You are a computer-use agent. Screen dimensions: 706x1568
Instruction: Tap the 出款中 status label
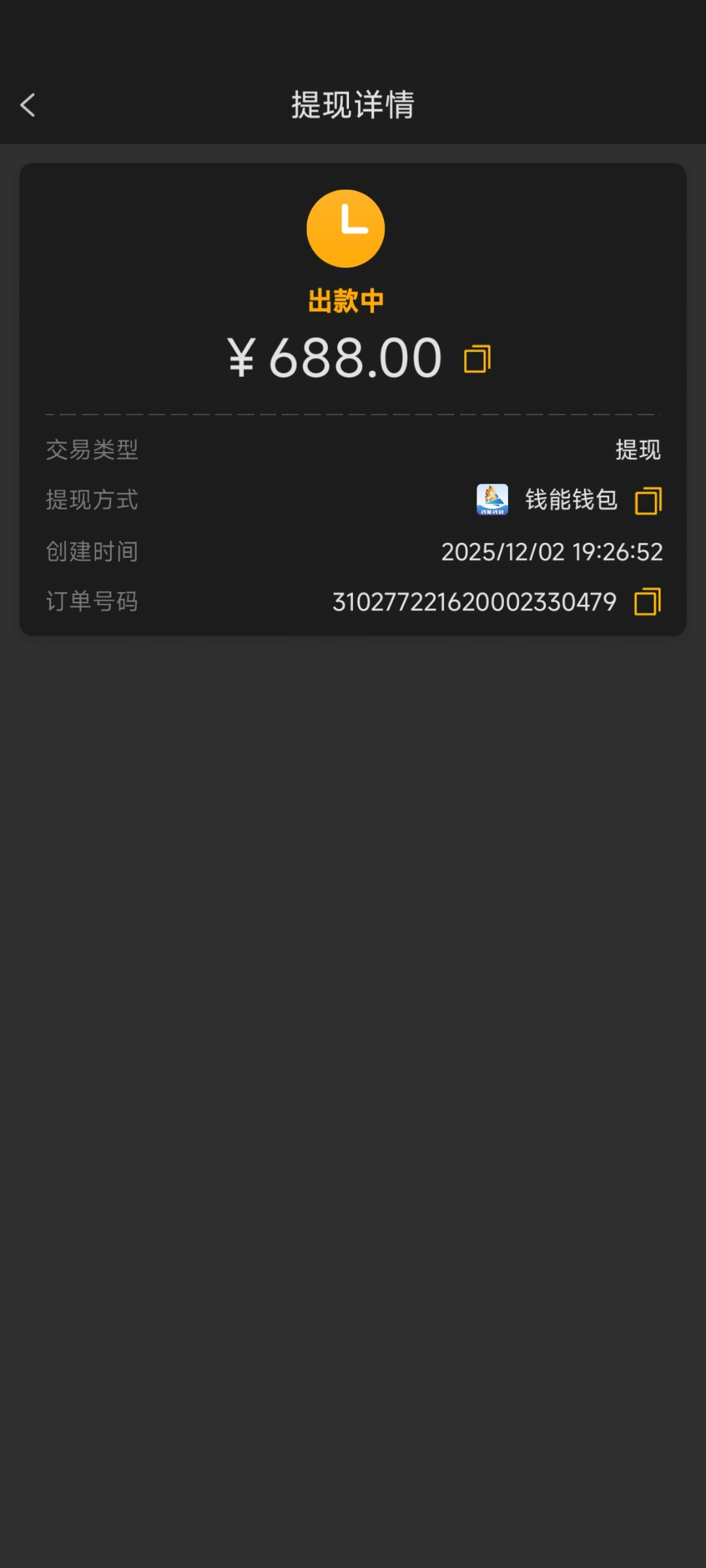(346, 300)
